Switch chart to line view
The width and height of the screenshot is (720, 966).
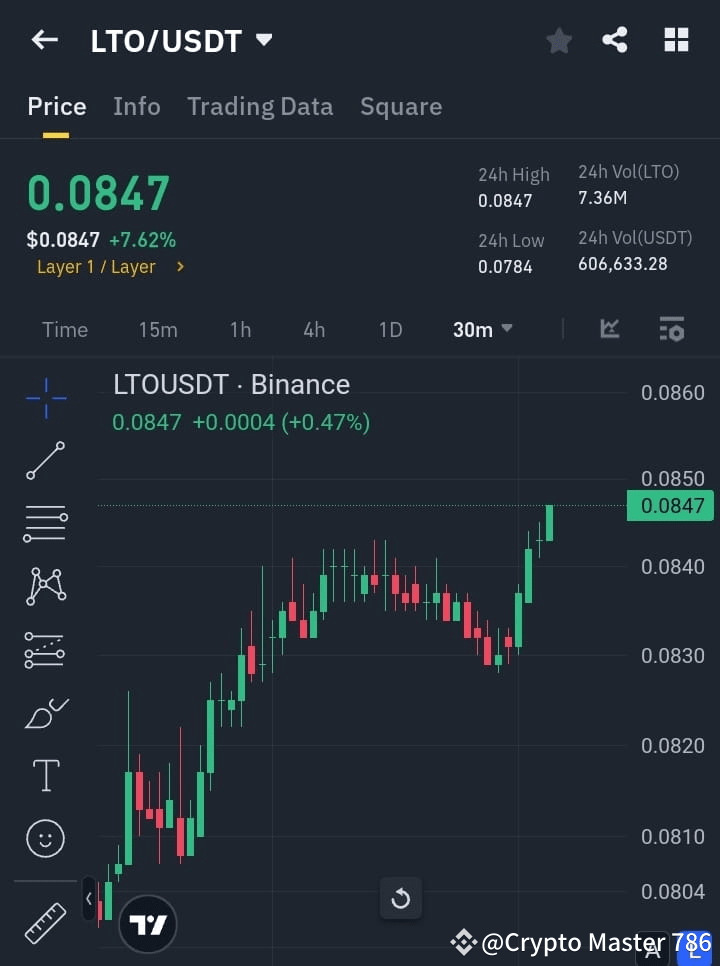[609, 329]
